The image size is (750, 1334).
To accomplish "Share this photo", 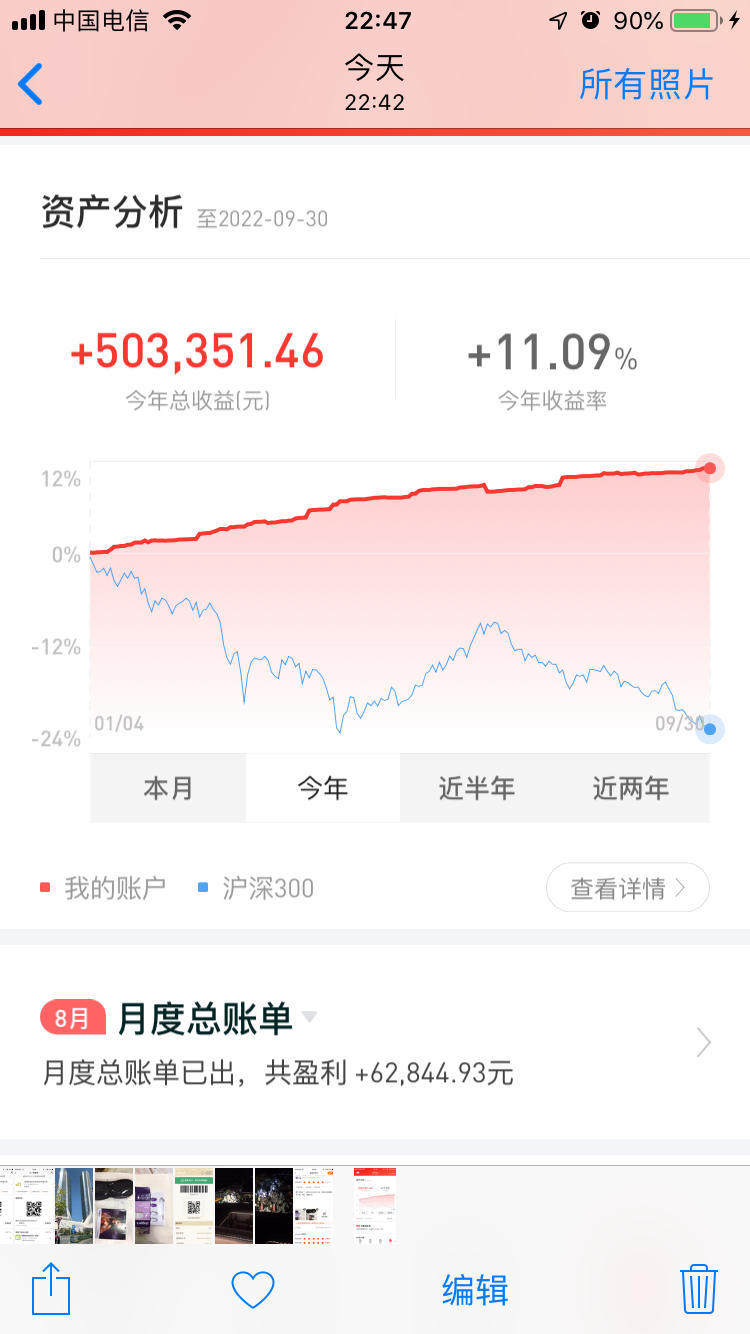I will pos(51,1289).
